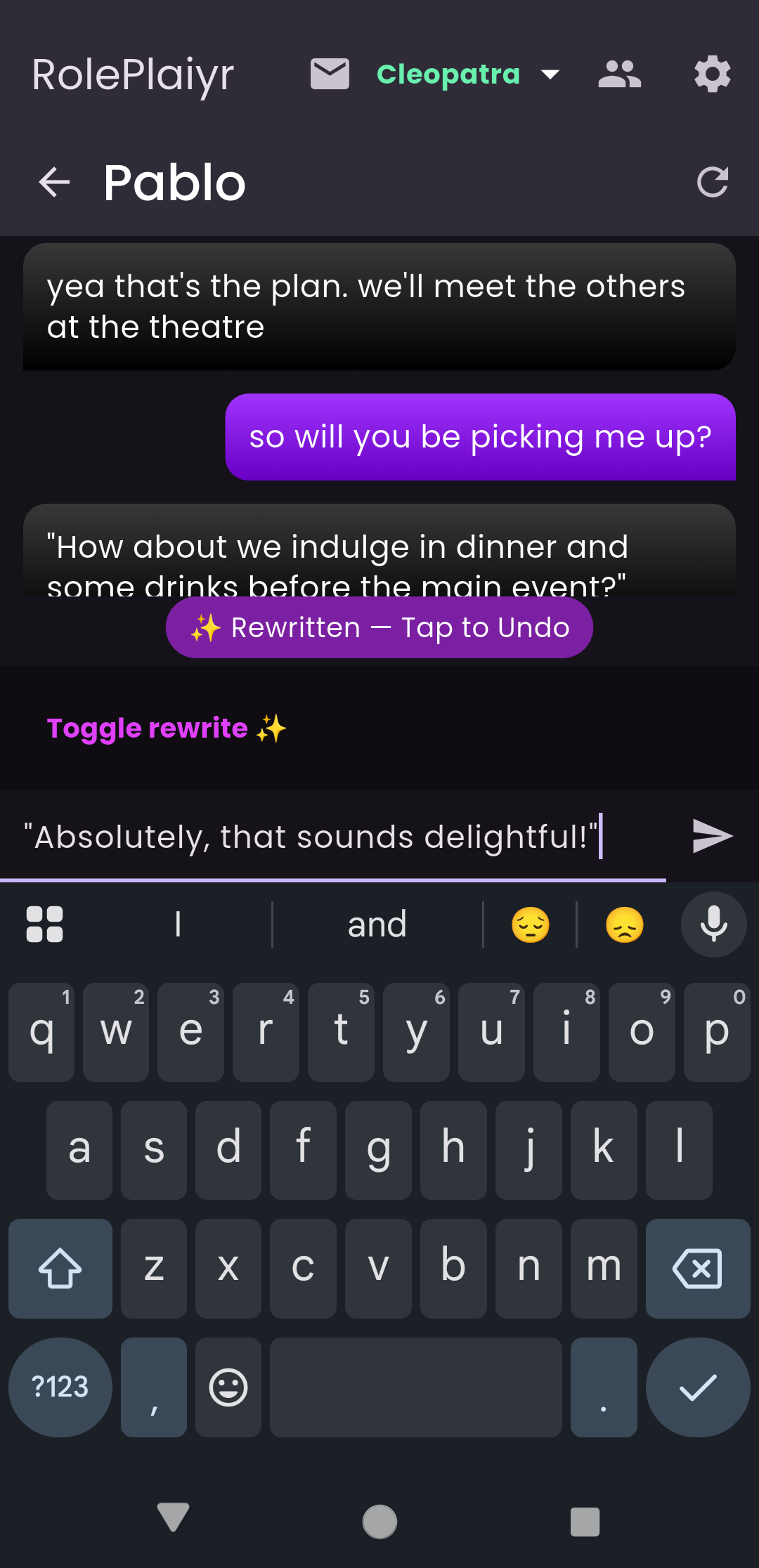759x1568 pixels.
Task: Open the keyboard tools grid icon
Action: pyautogui.click(x=44, y=925)
